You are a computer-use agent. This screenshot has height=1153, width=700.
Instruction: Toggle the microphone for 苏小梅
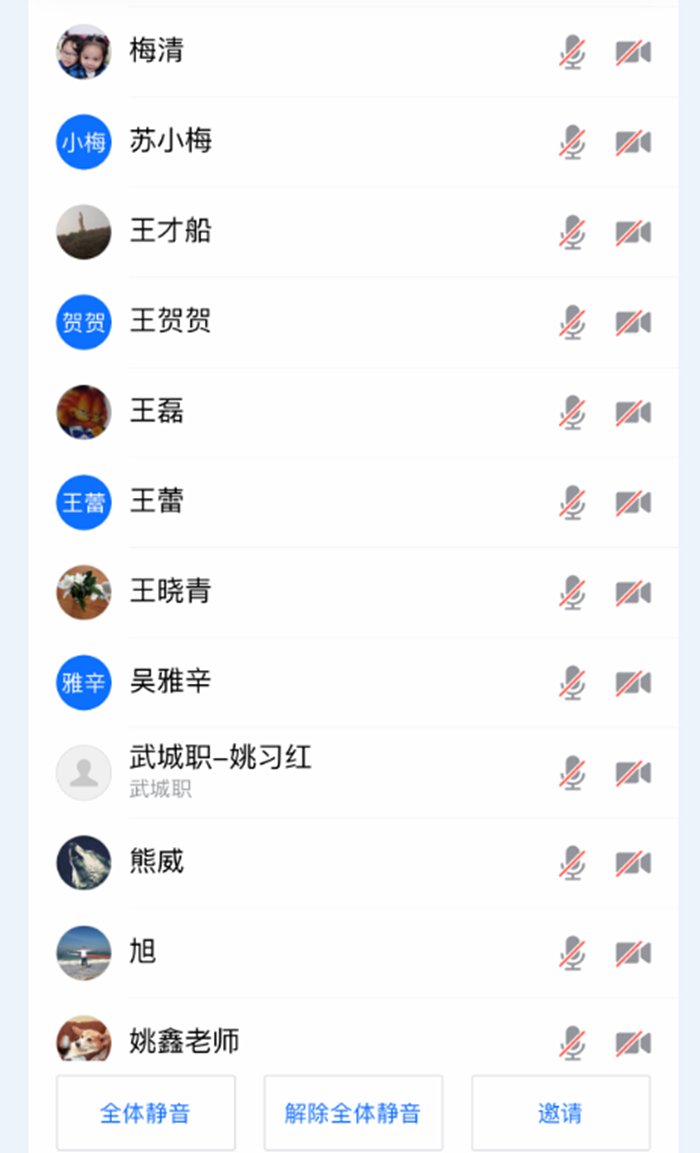(572, 142)
